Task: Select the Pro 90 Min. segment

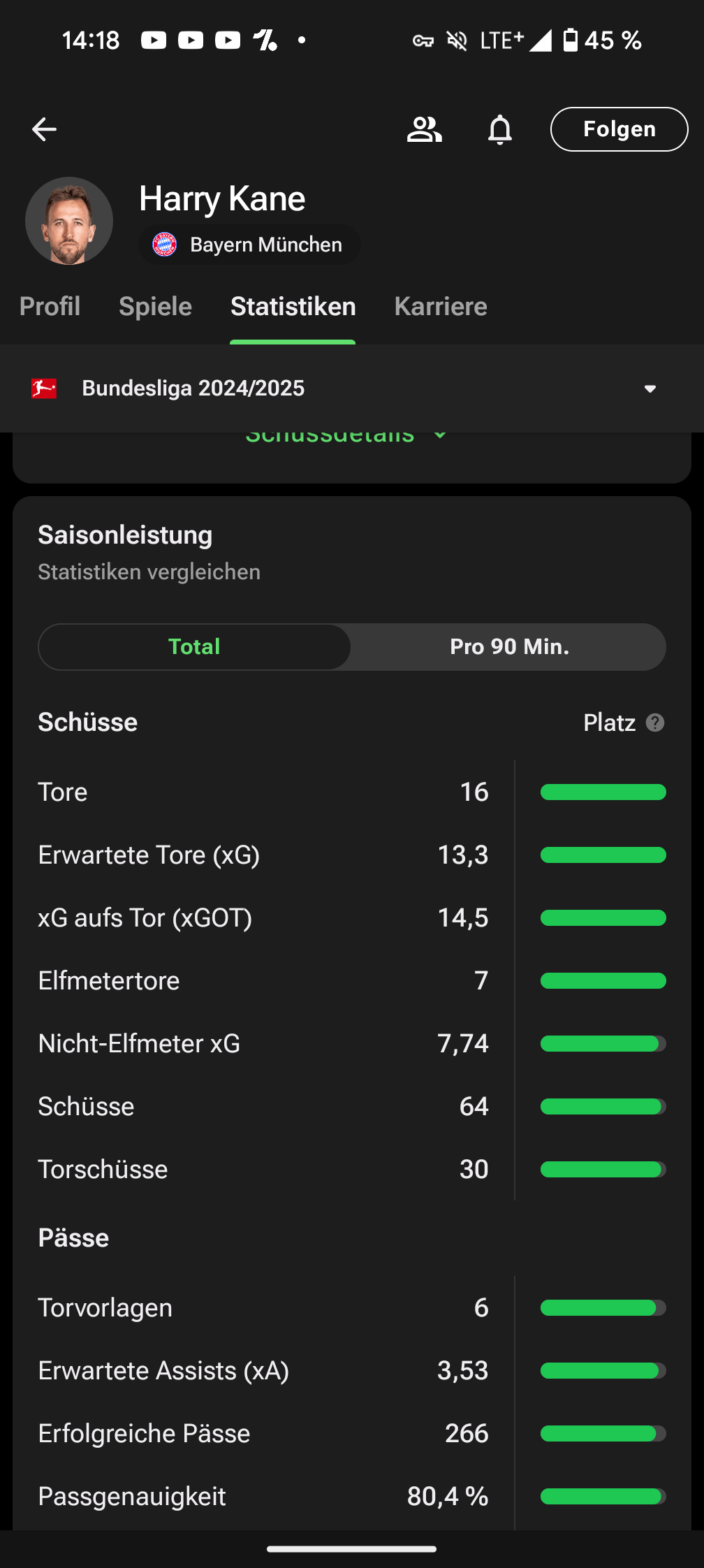Action: point(509,647)
